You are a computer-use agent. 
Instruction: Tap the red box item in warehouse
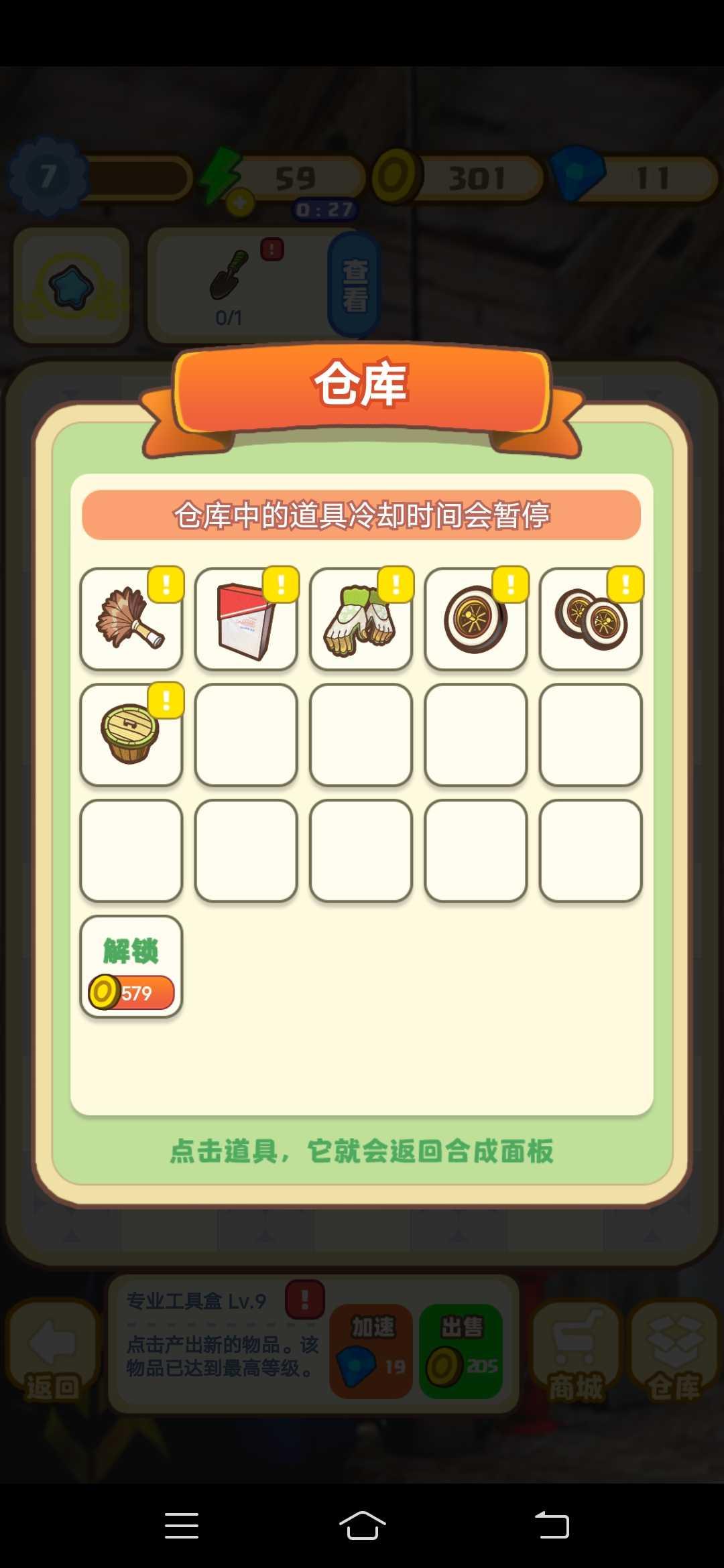click(x=246, y=619)
